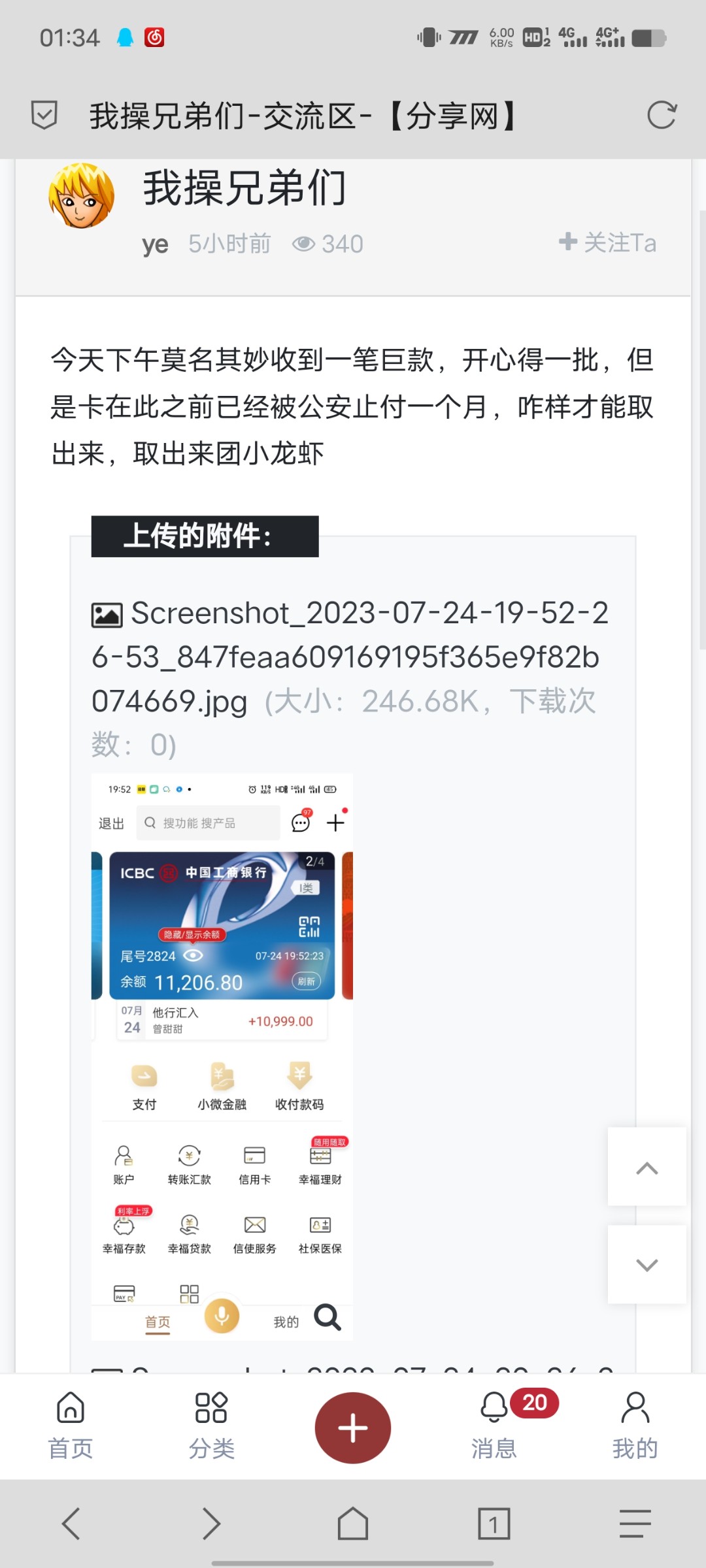Screen dimensions: 706x1568
Task: Show open browser tabs
Action: [x=494, y=1524]
